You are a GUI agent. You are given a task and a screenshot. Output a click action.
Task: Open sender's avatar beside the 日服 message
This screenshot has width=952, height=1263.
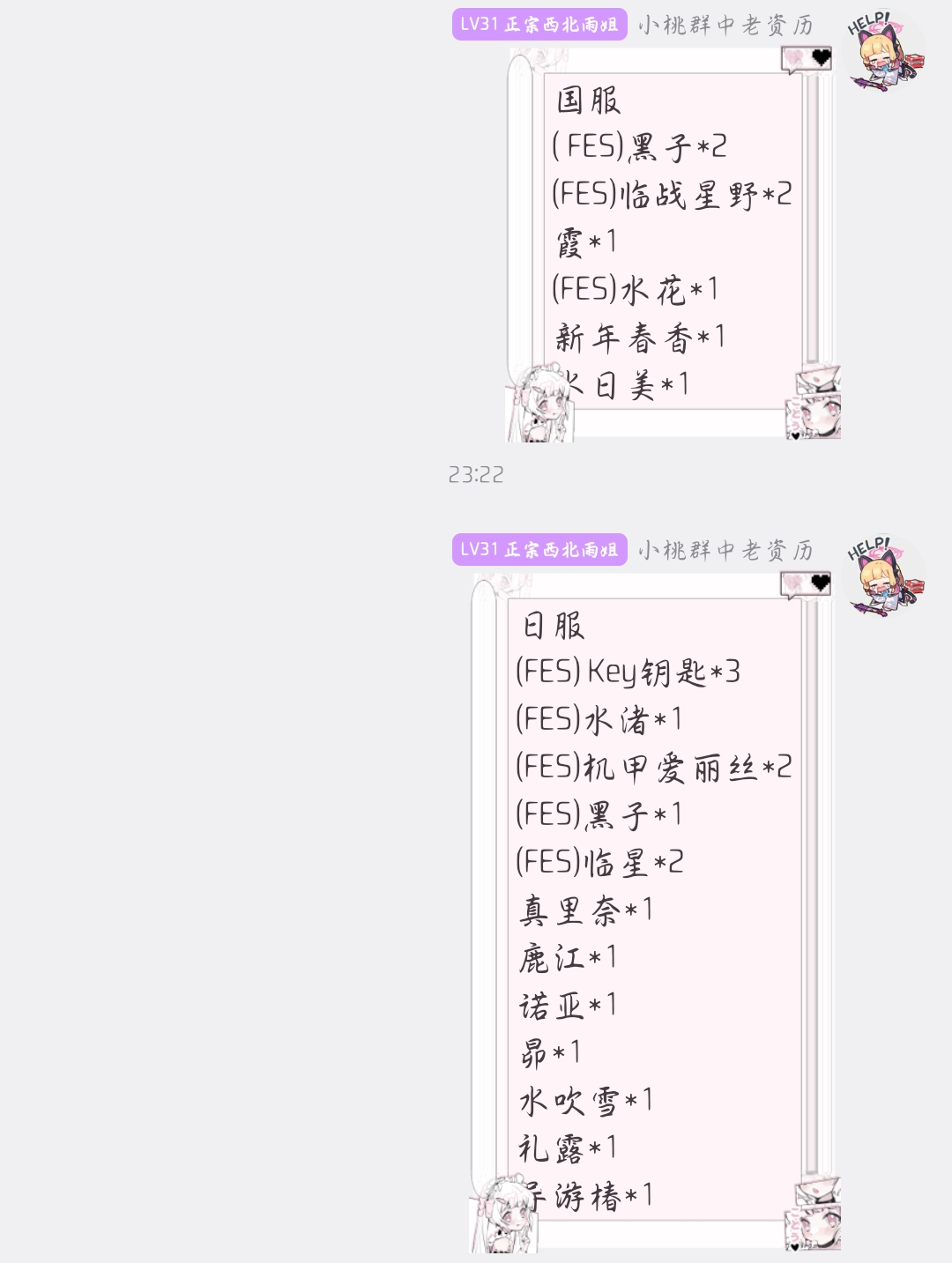884,576
